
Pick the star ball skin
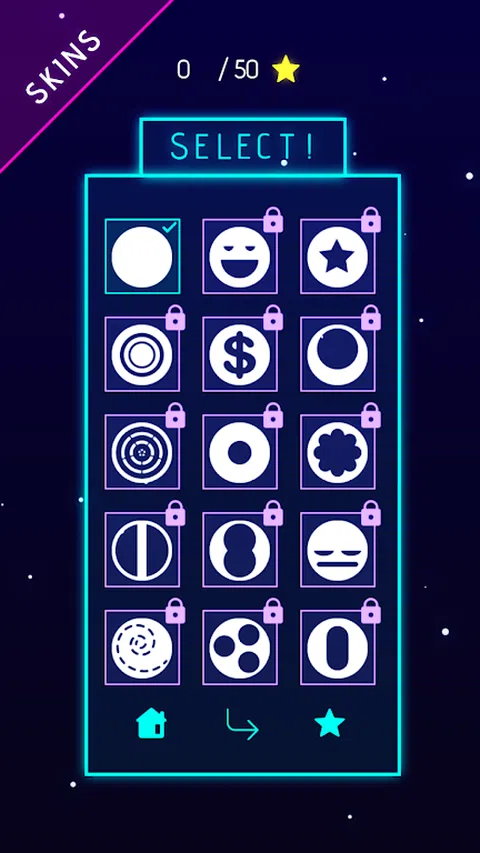(x=337, y=256)
